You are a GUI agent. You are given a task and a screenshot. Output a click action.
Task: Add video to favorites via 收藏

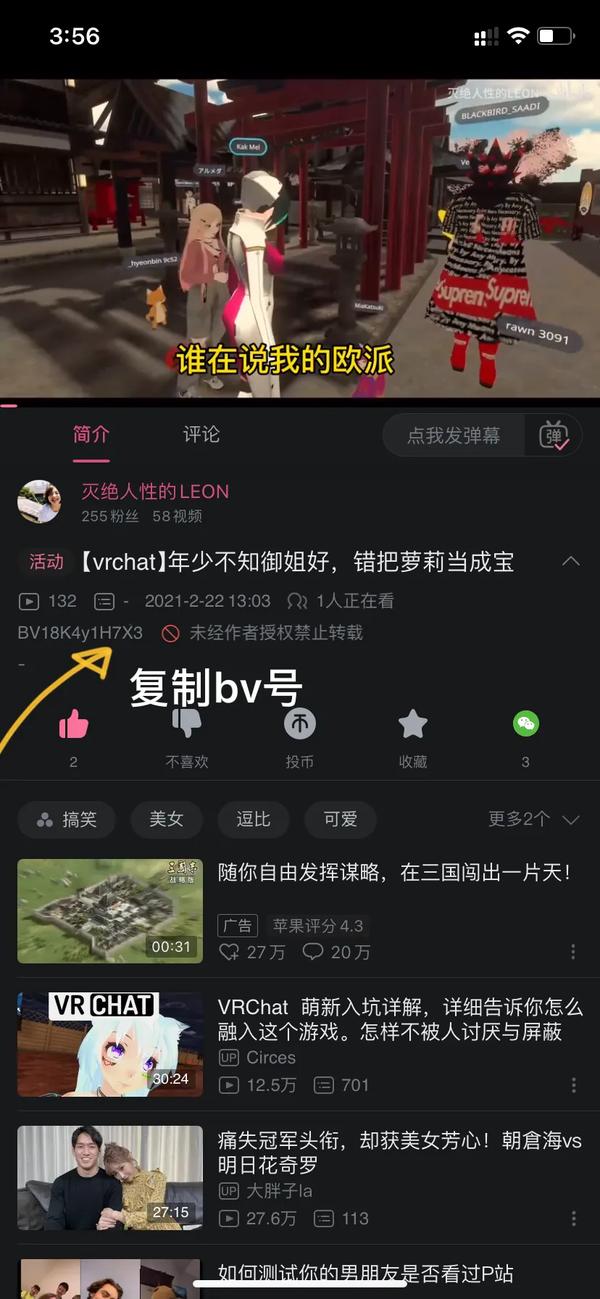pyautogui.click(x=413, y=724)
